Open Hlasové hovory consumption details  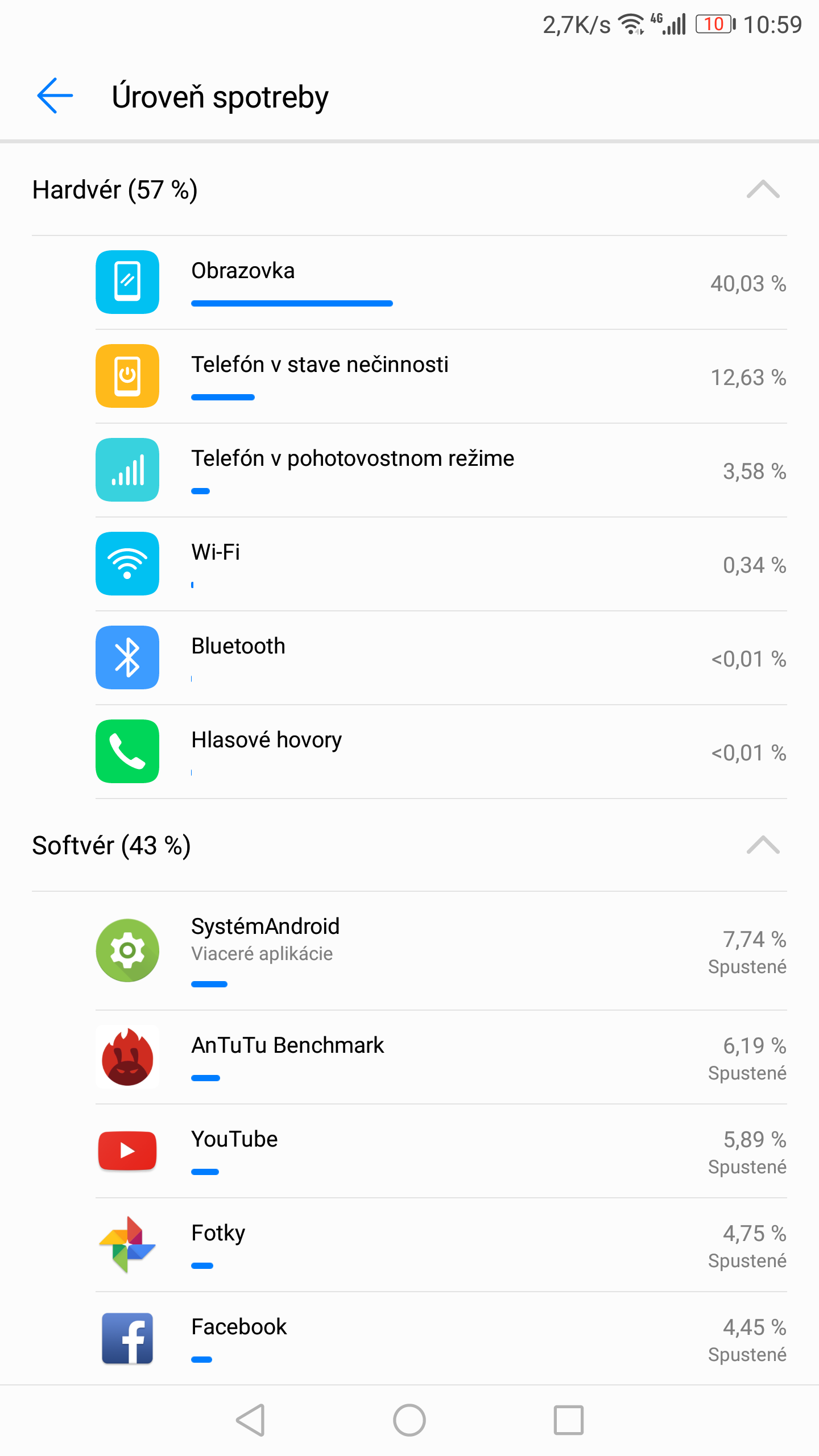point(441,752)
